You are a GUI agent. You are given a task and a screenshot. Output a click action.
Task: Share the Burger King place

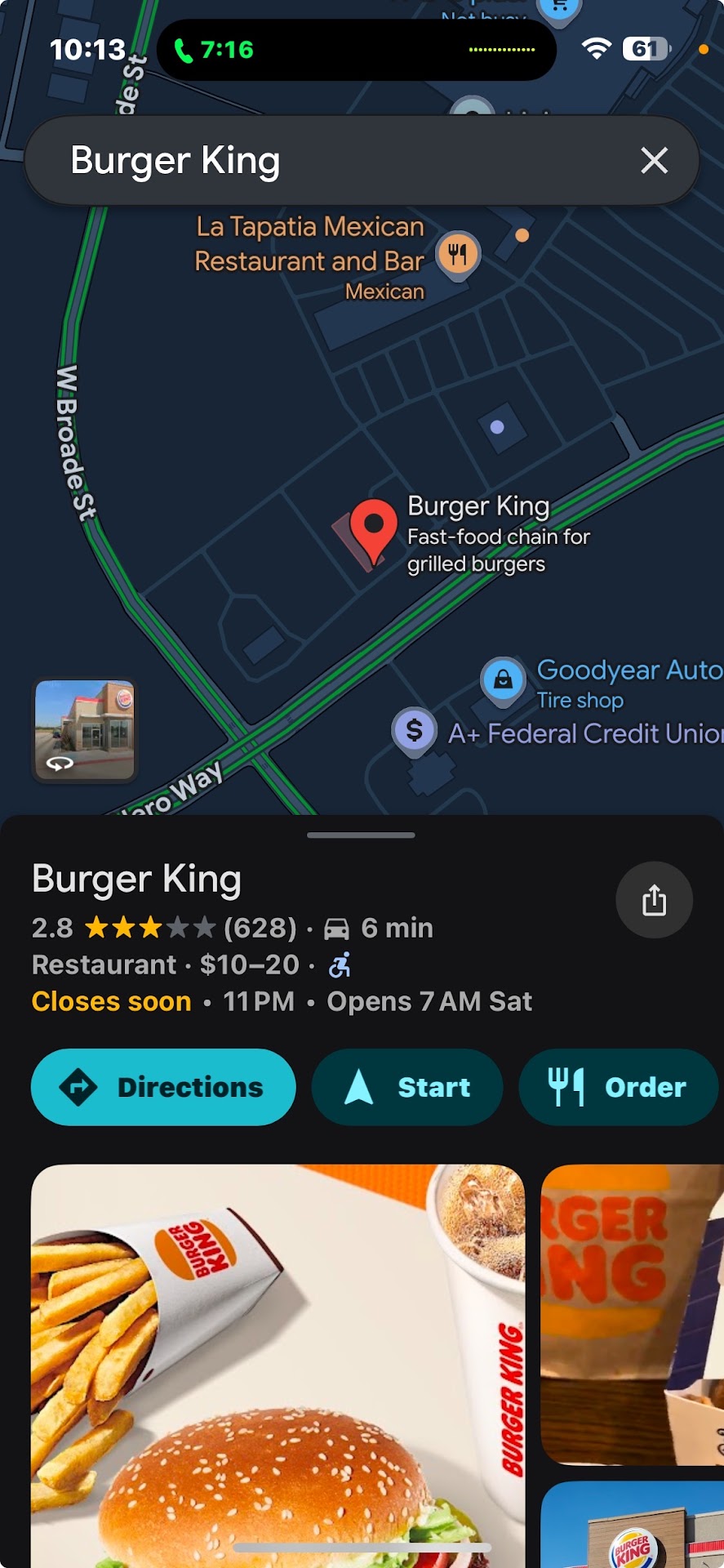pyautogui.click(x=654, y=900)
